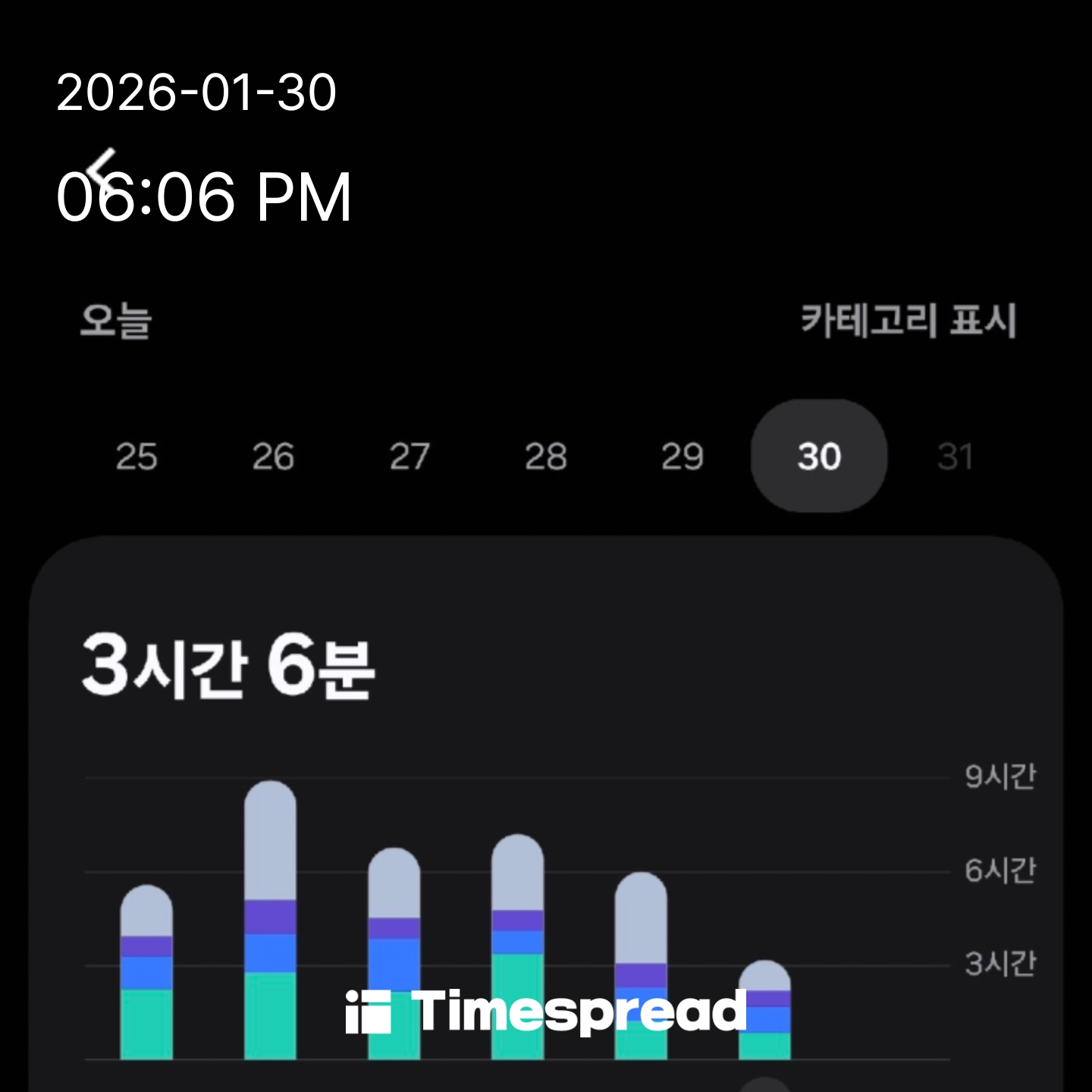Choose date 27 in the day strip
The width and height of the screenshot is (1092, 1092).
(409, 457)
